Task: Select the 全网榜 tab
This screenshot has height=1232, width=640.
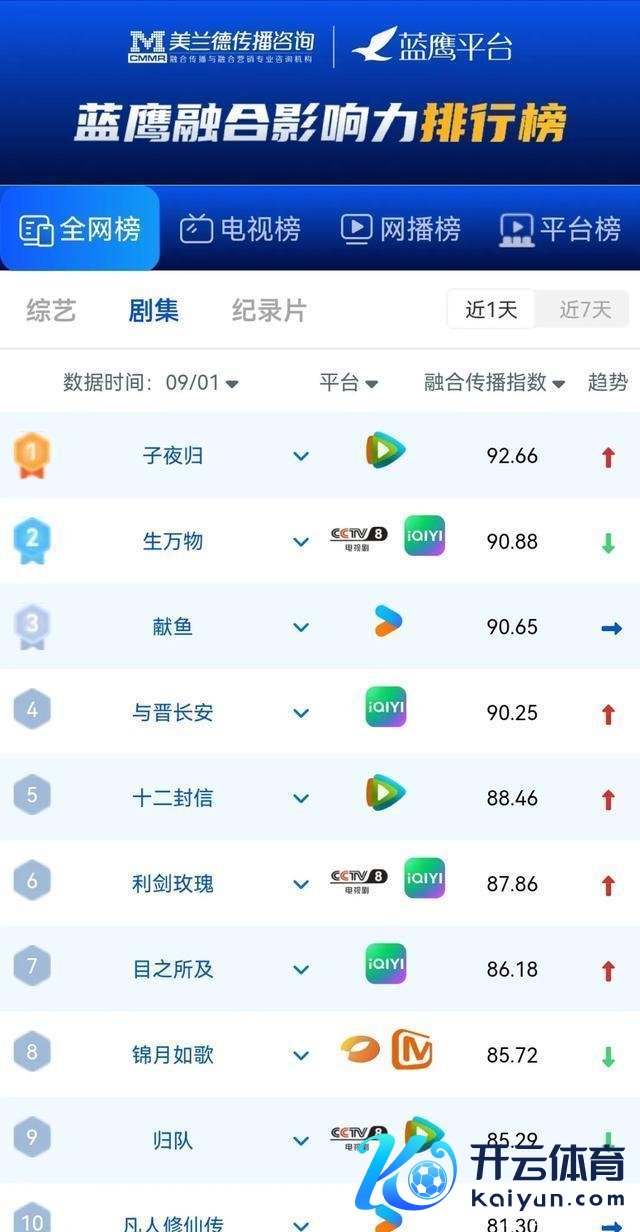Action: pos(80,229)
